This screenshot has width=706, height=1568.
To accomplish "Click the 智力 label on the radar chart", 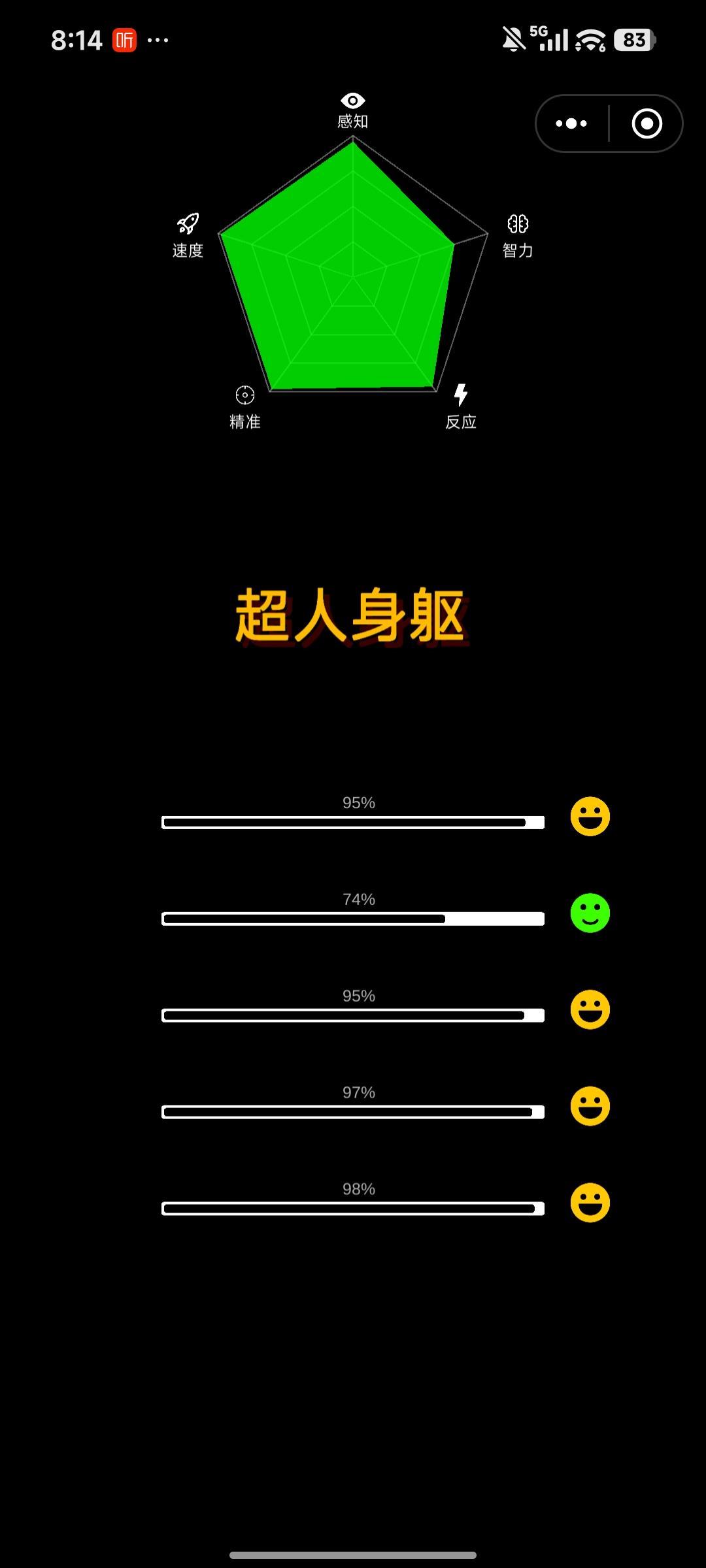I will [x=517, y=250].
